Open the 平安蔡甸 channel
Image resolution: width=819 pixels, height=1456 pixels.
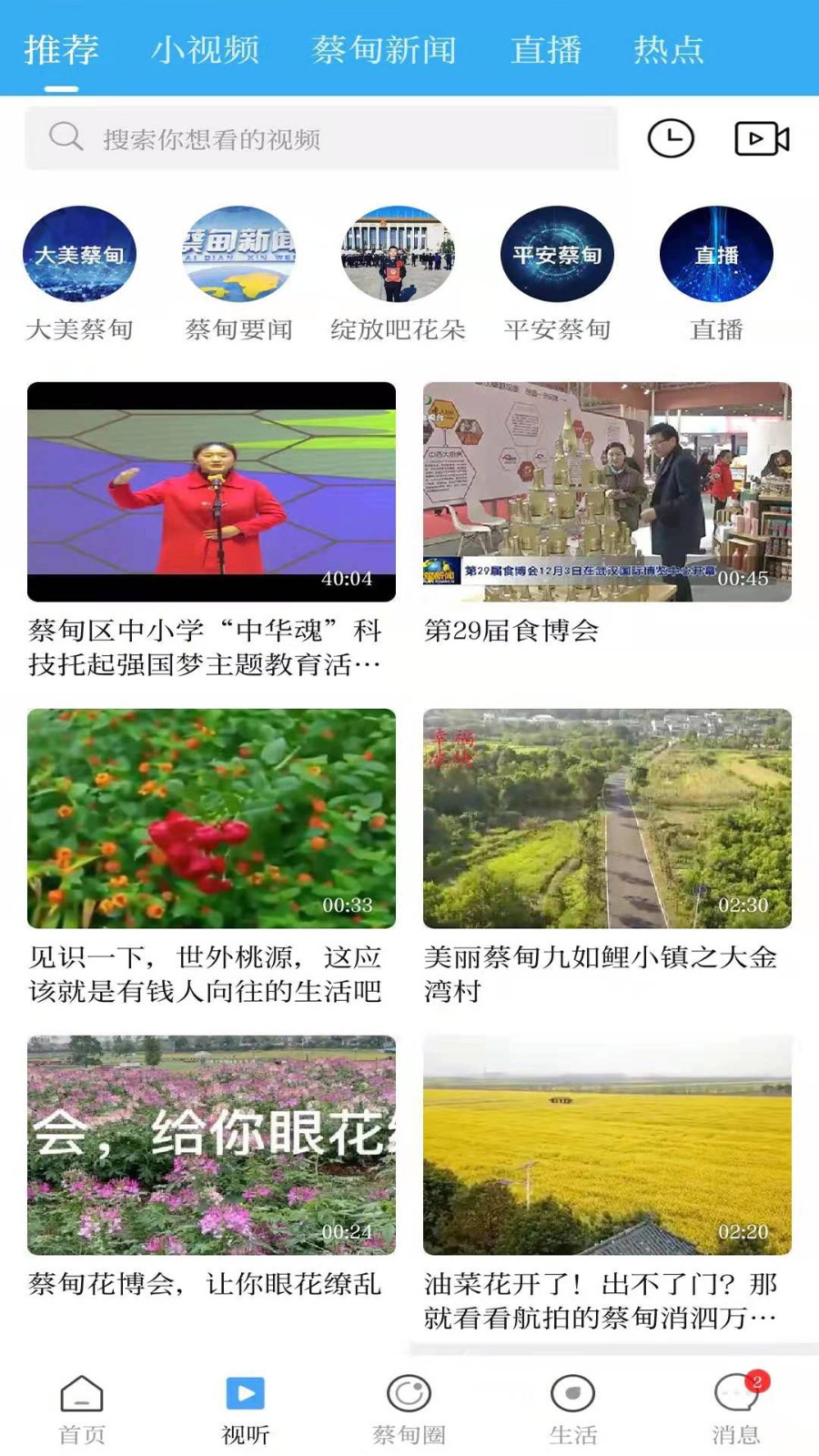coord(557,255)
